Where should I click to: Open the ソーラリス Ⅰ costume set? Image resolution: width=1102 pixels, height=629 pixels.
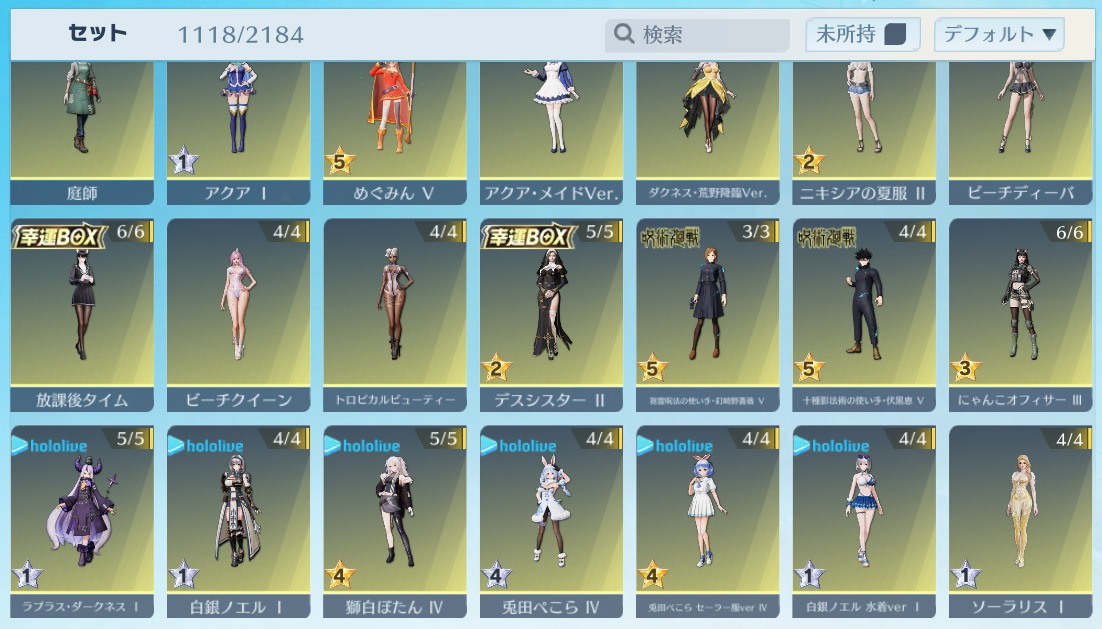[x=1020, y=520]
